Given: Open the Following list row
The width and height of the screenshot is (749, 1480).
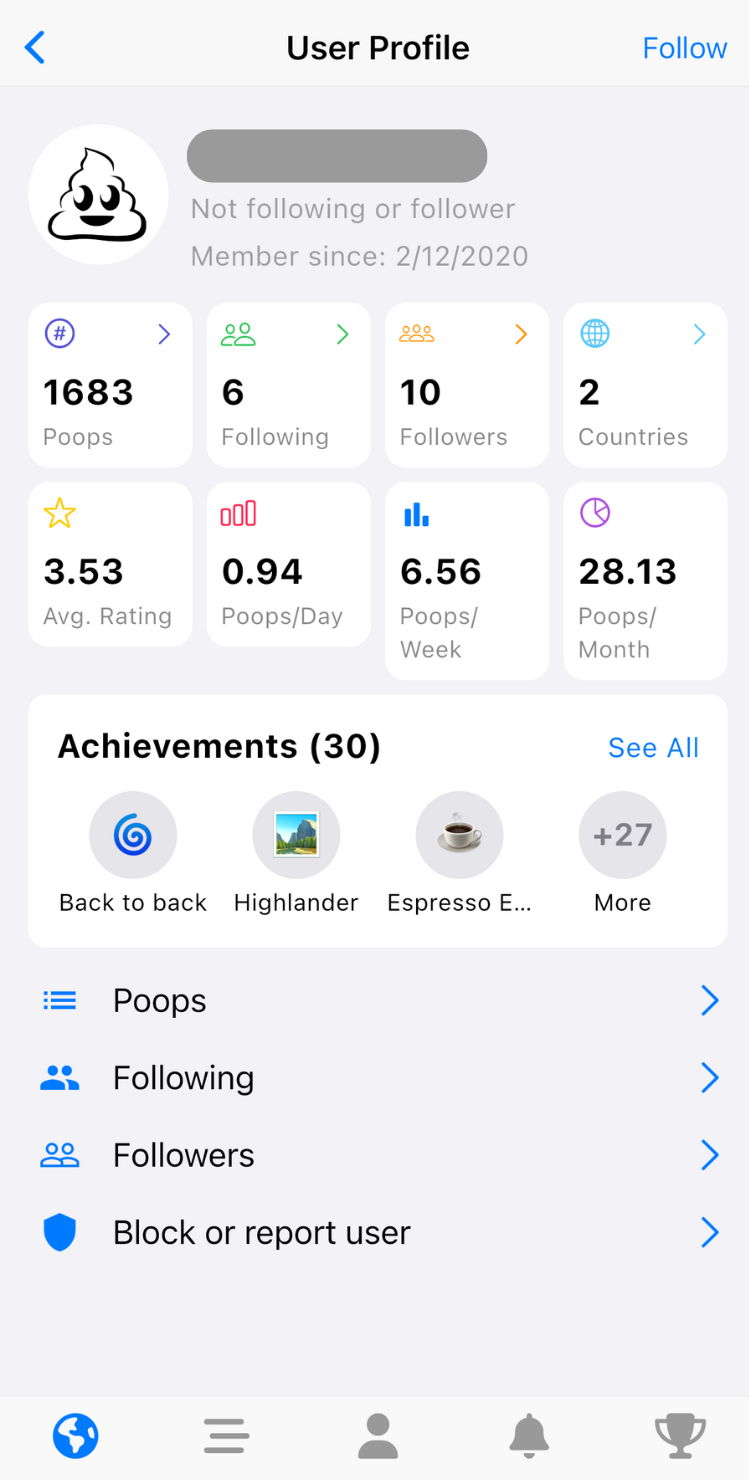Looking at the screenshot, I should click(378, 1078).
